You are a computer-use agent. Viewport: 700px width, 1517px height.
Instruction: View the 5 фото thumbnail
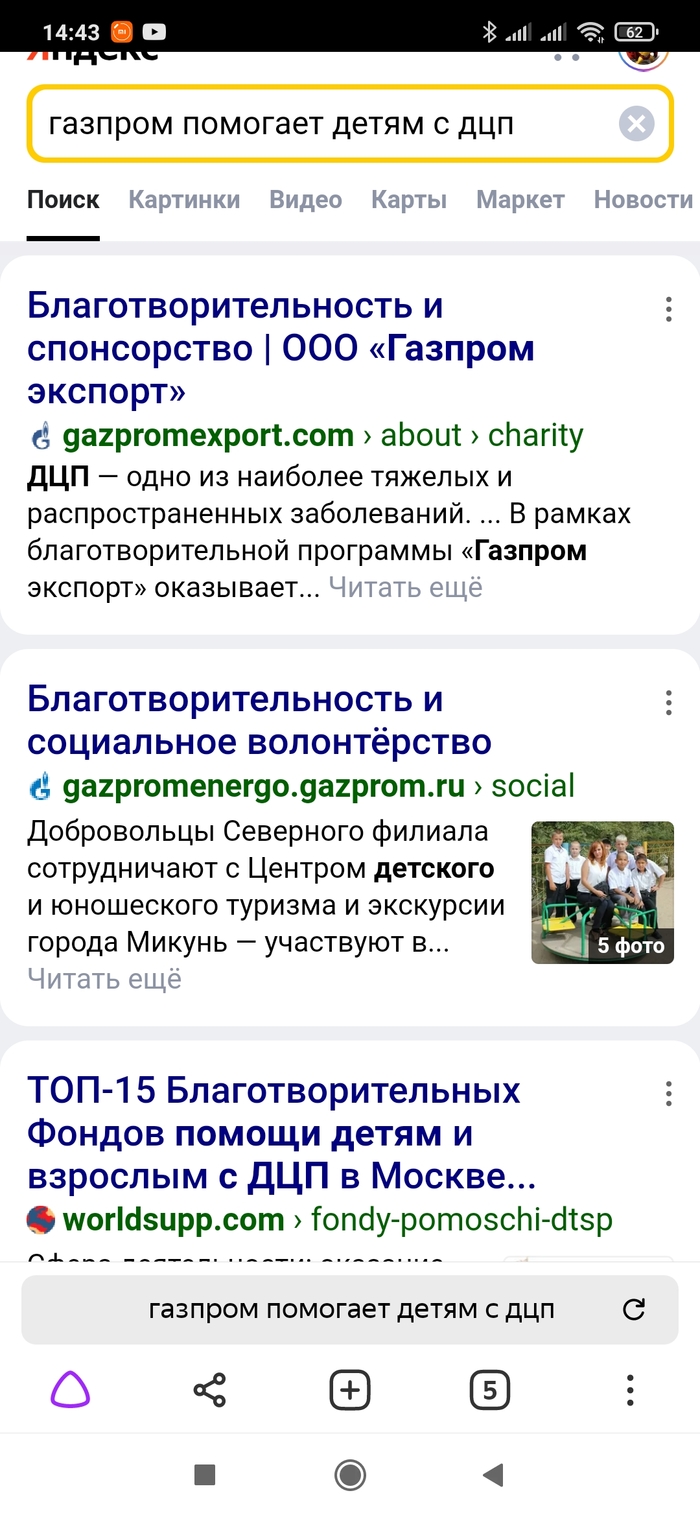pos(602,892)
